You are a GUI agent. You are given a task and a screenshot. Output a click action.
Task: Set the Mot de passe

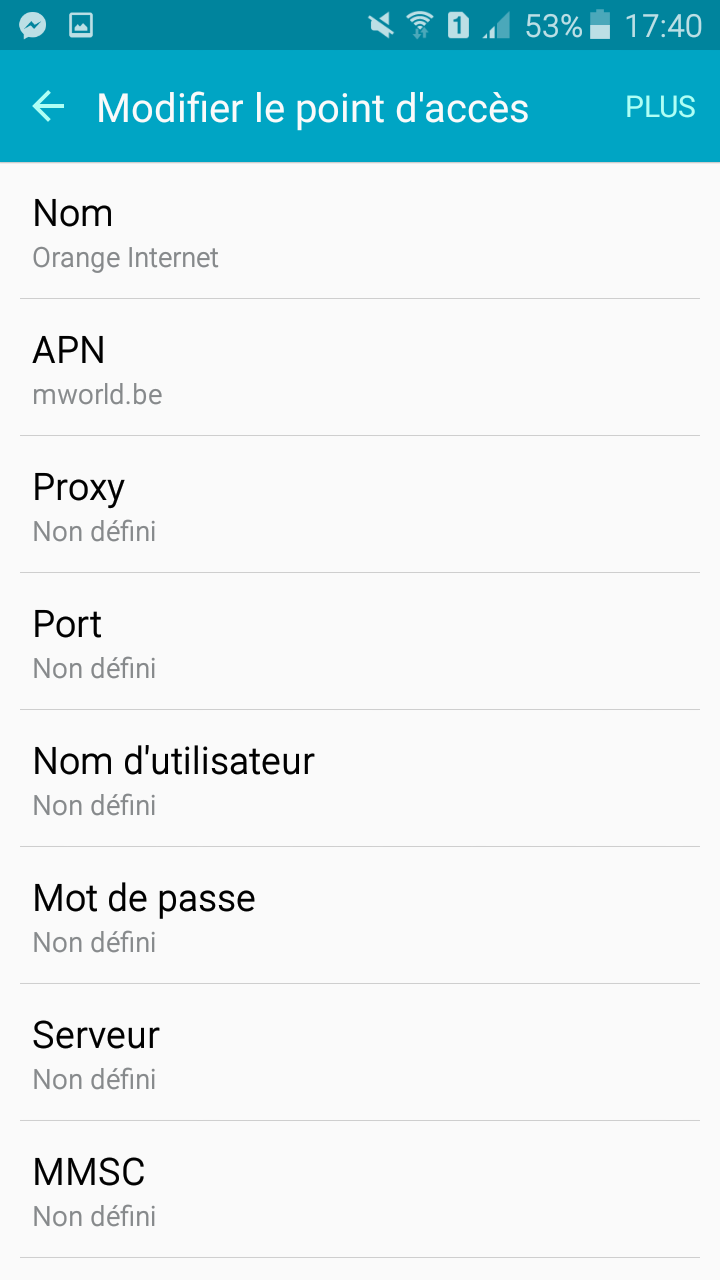pos(360,915)
